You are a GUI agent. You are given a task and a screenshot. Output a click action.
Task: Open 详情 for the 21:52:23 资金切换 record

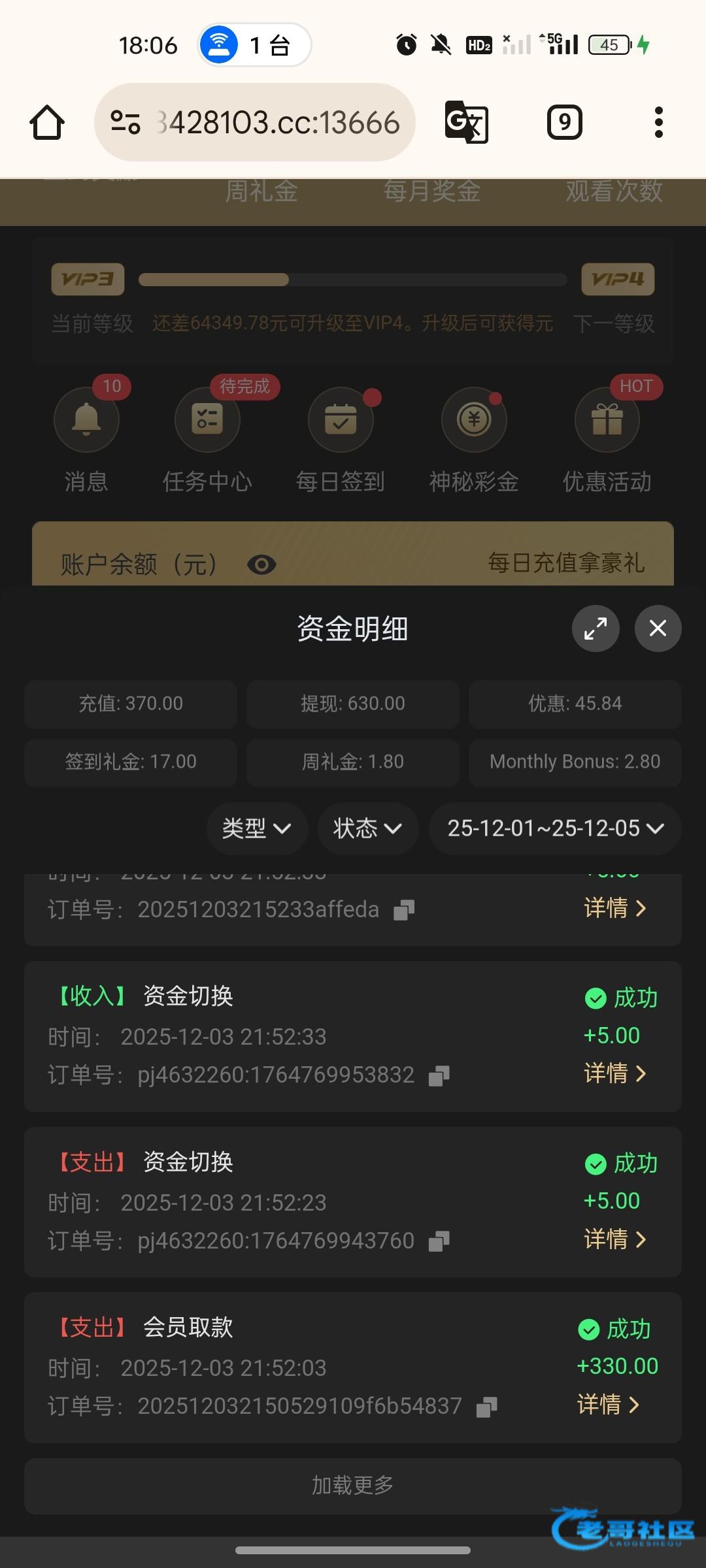(x=614, y=1239)
